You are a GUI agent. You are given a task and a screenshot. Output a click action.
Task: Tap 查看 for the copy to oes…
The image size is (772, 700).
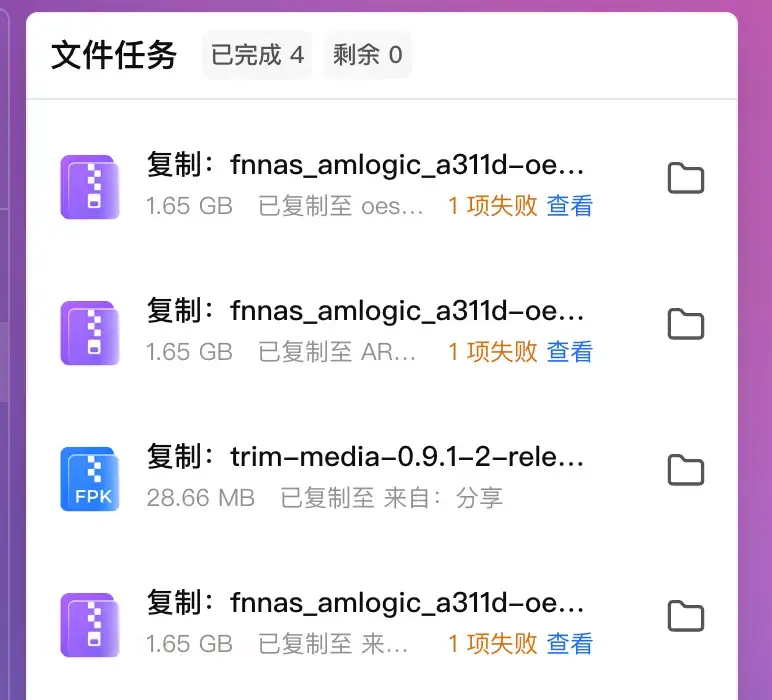point(570,206)
